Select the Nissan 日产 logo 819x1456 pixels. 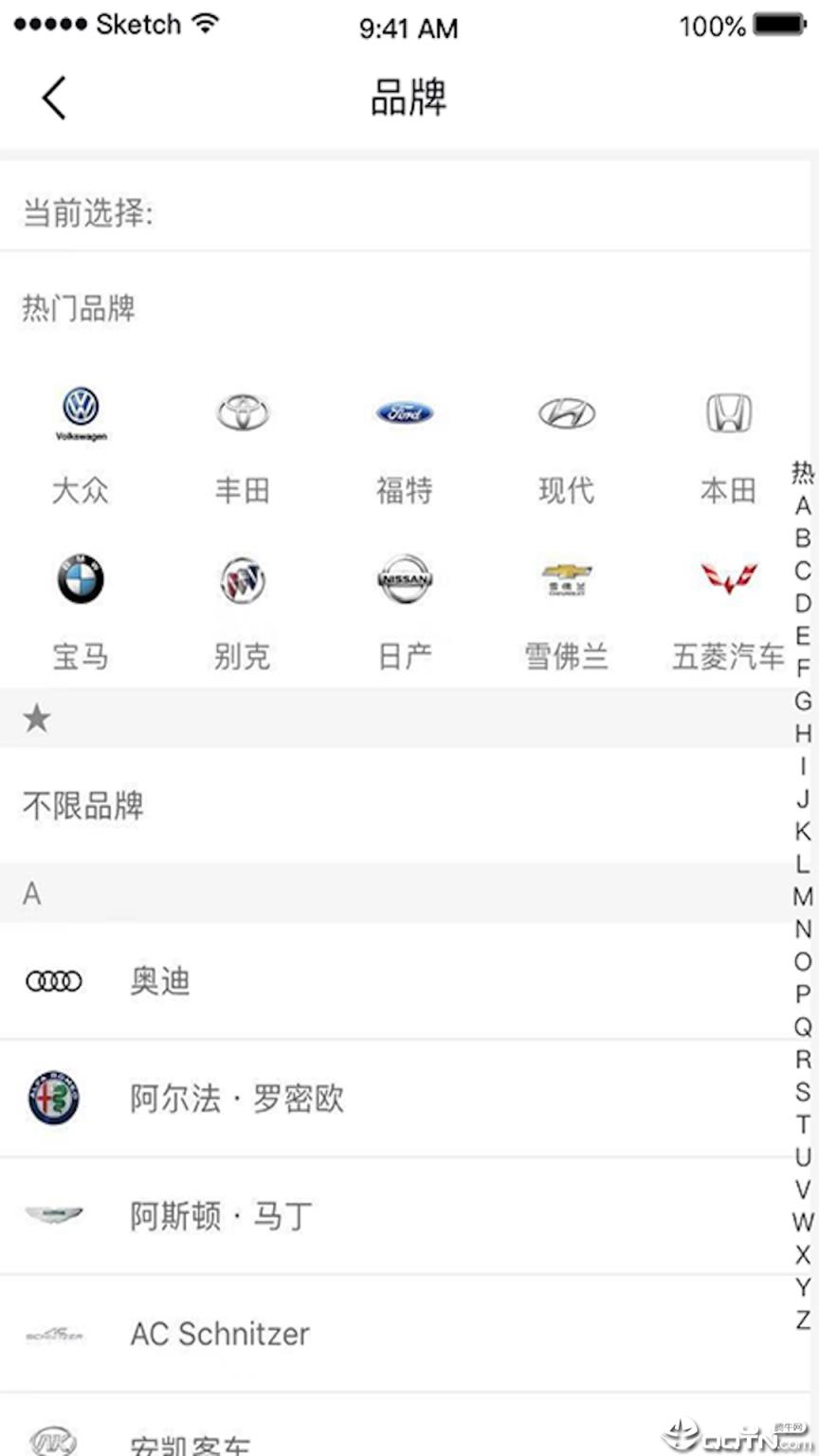(x=405, y=580)
